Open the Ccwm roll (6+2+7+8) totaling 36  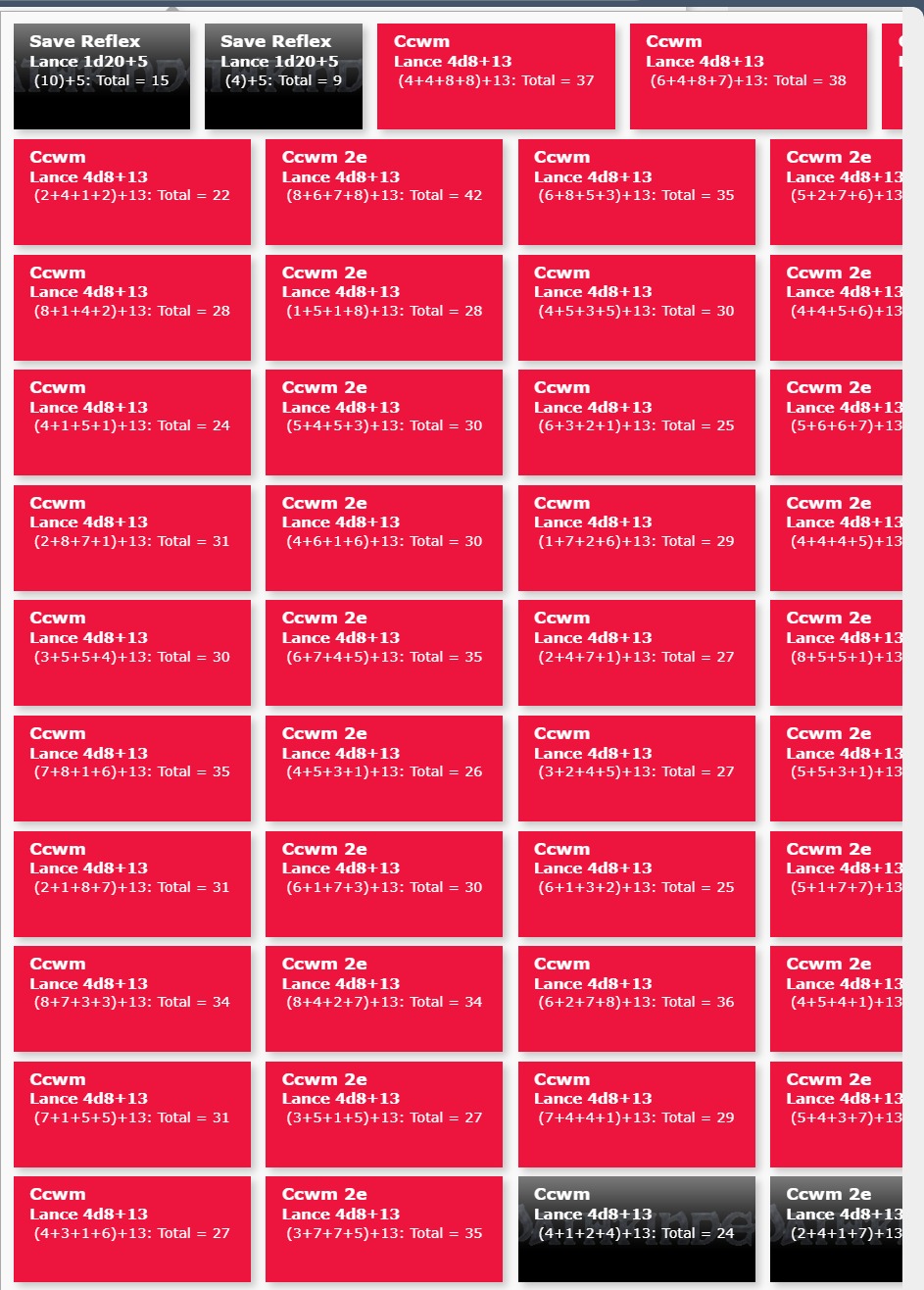tap(636, 998)
